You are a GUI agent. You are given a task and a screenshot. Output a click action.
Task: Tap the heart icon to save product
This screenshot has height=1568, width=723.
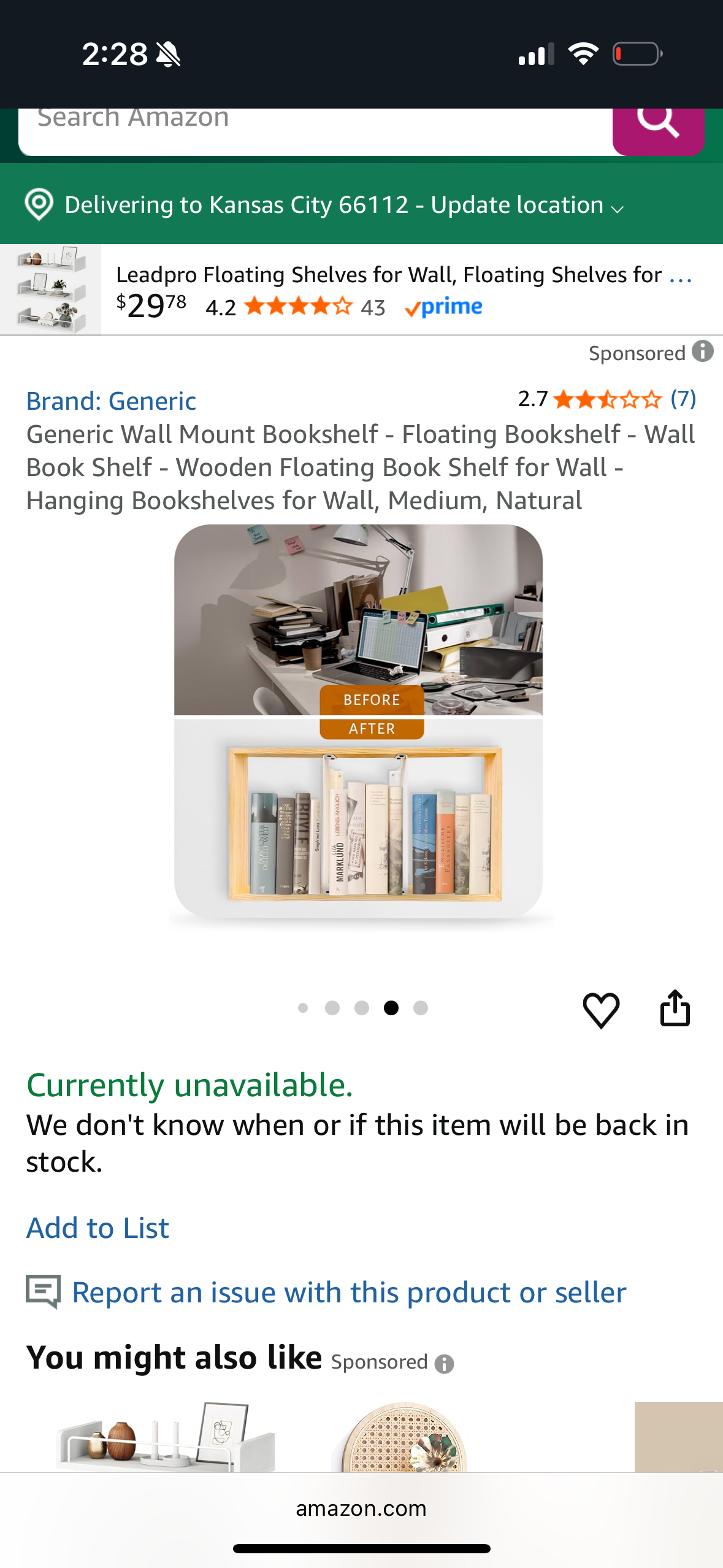602,1009
